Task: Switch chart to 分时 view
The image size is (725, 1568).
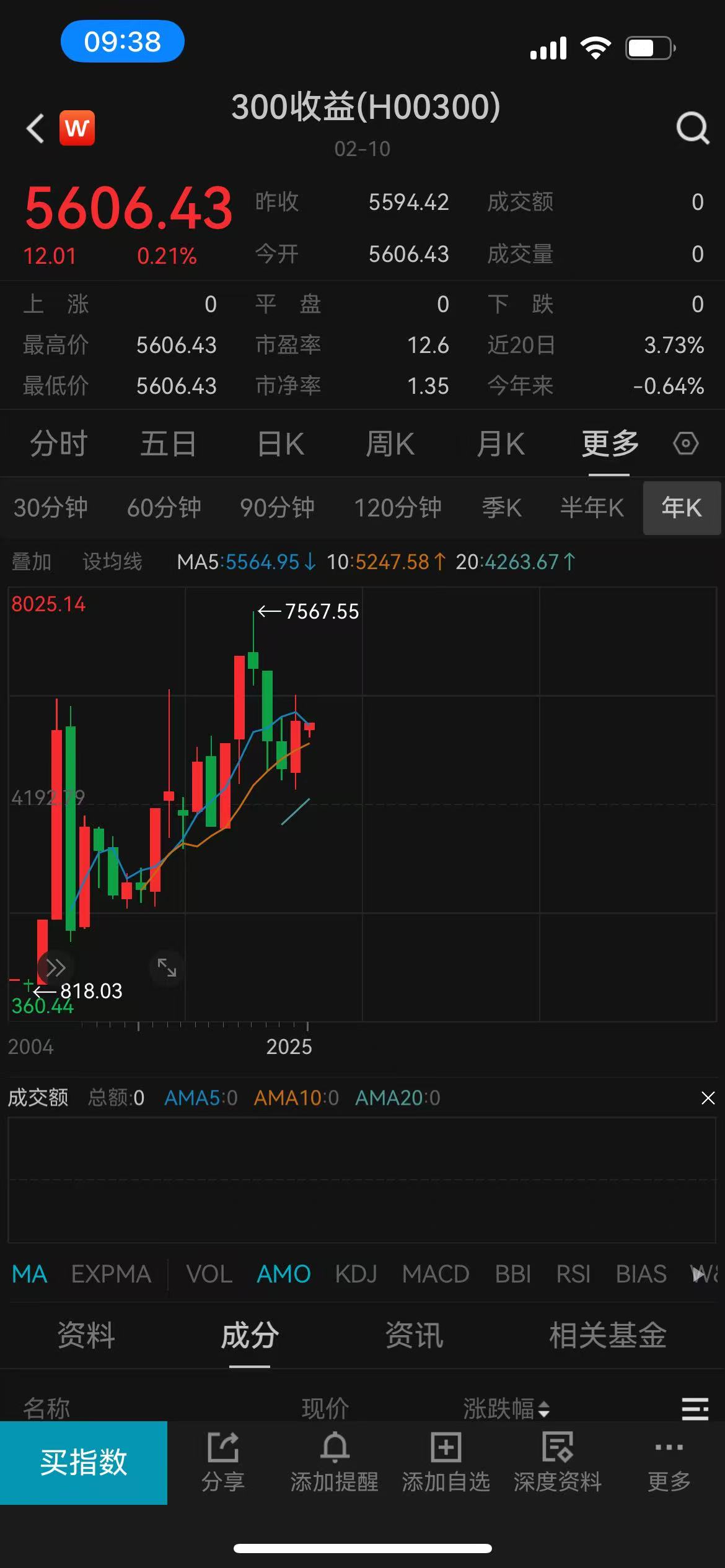Action: [x=59, y=444]
